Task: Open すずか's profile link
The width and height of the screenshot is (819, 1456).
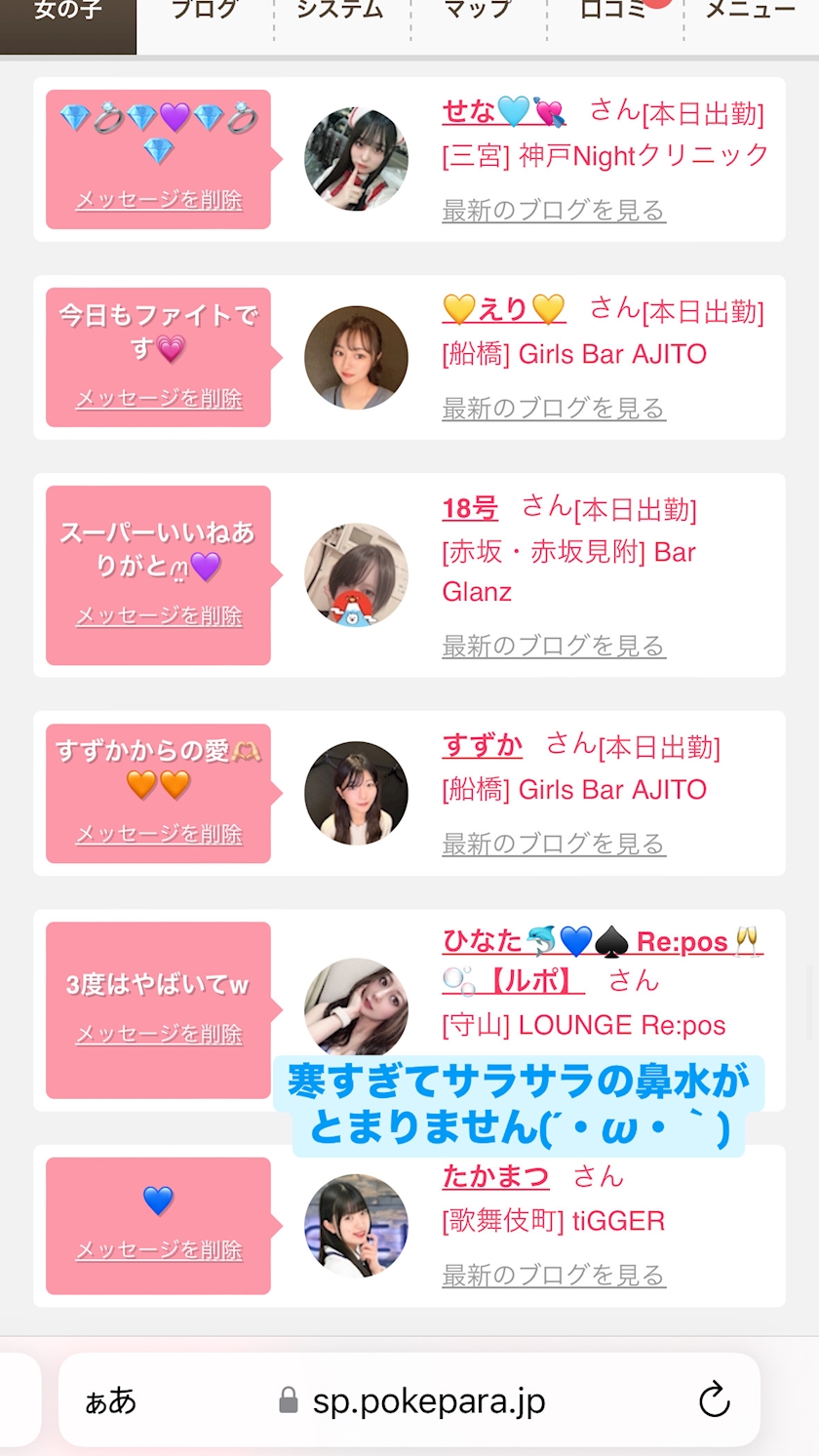Action: (483, 746)
